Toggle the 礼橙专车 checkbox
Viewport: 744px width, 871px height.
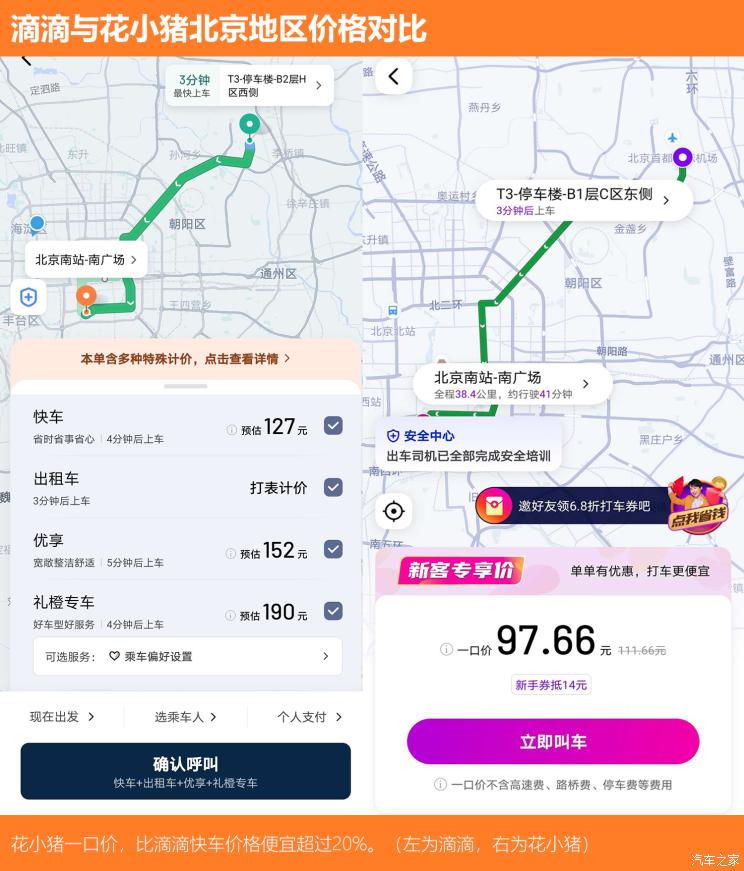[x=333, y=611]
